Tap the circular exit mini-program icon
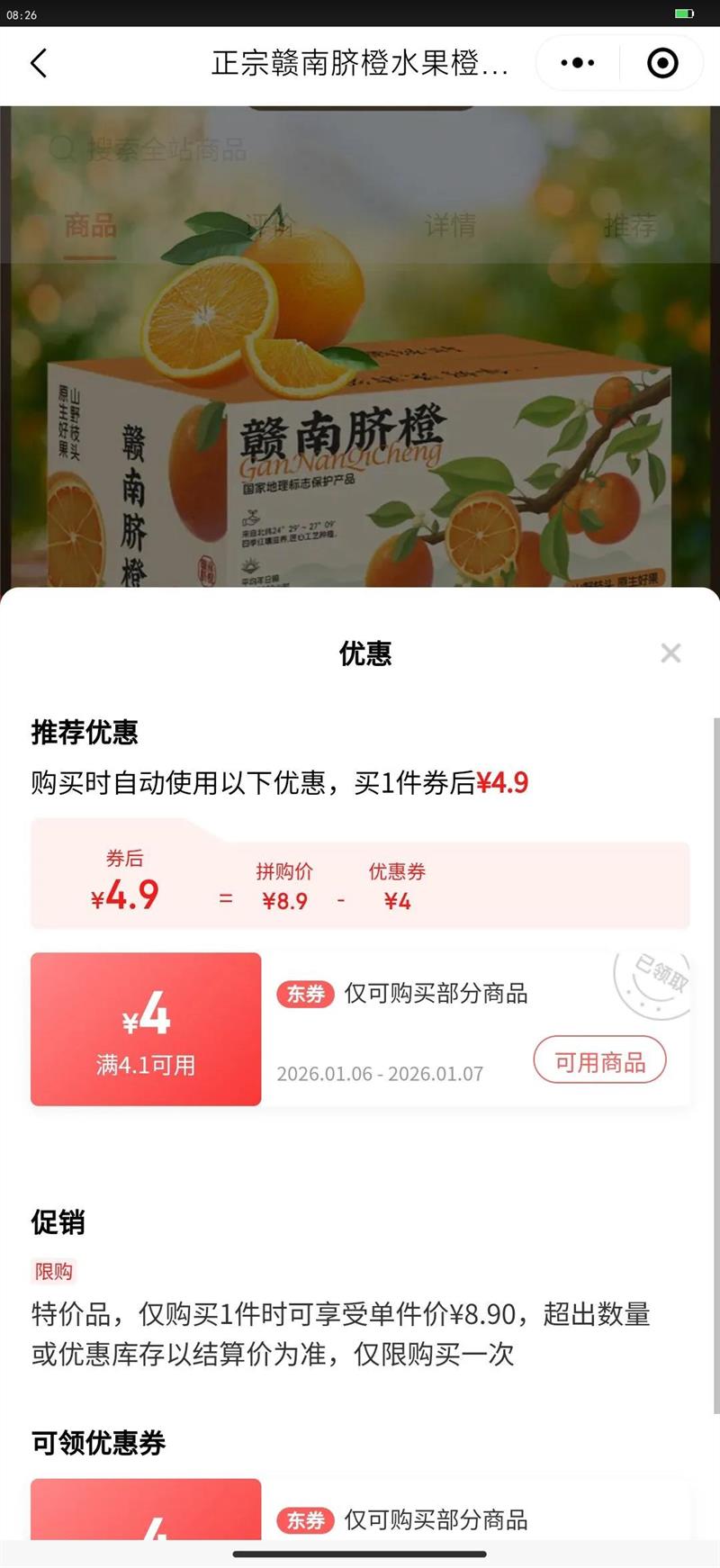 click(661, 63)
